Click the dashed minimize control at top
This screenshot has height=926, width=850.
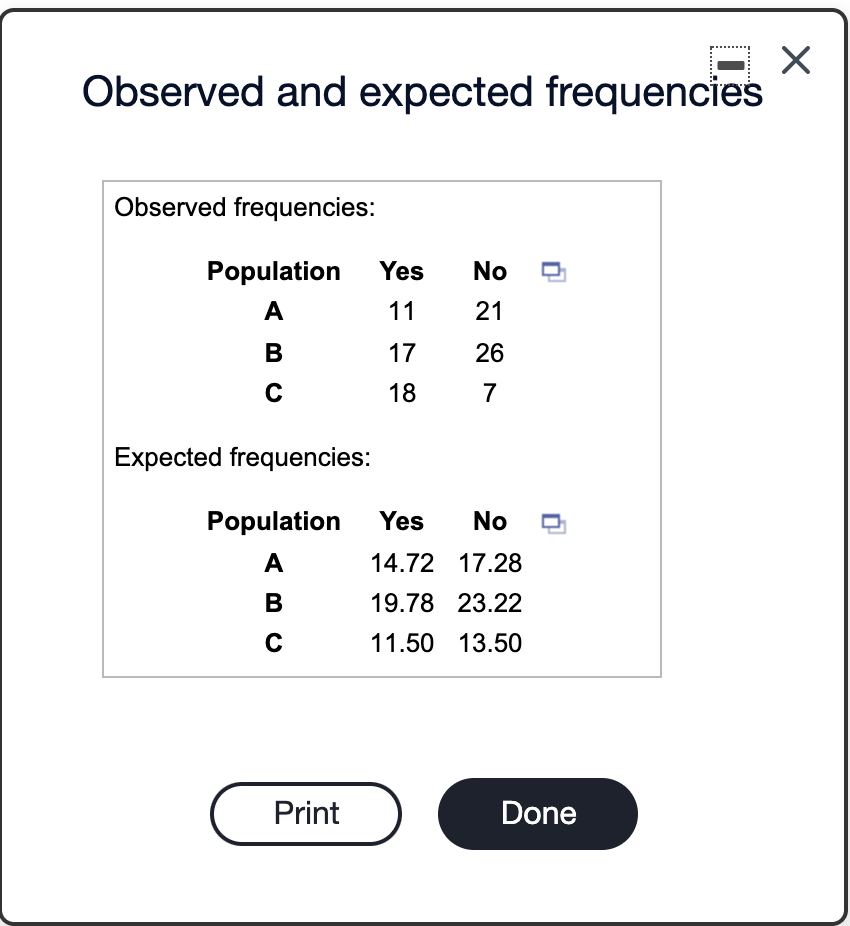pos(729,64)
